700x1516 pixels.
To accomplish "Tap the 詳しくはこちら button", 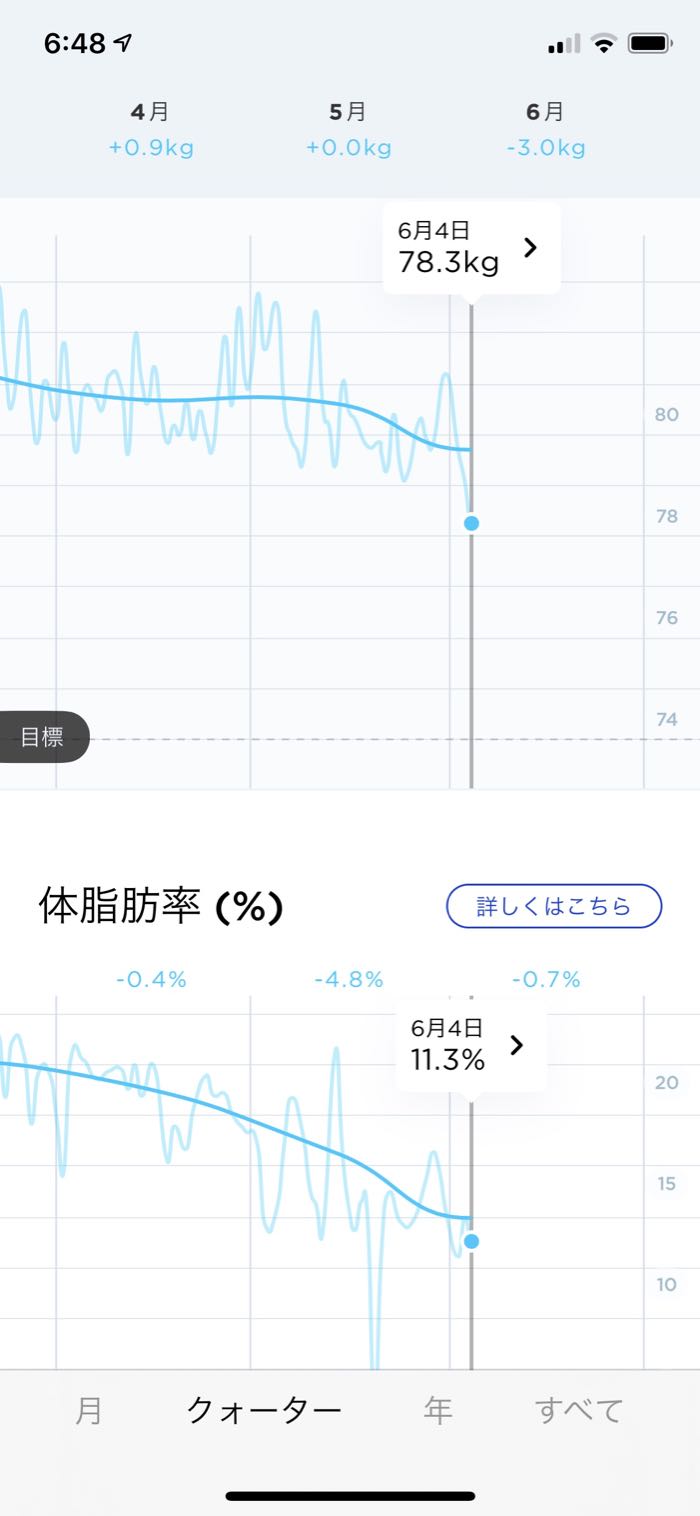I will [x=553, y=906].
